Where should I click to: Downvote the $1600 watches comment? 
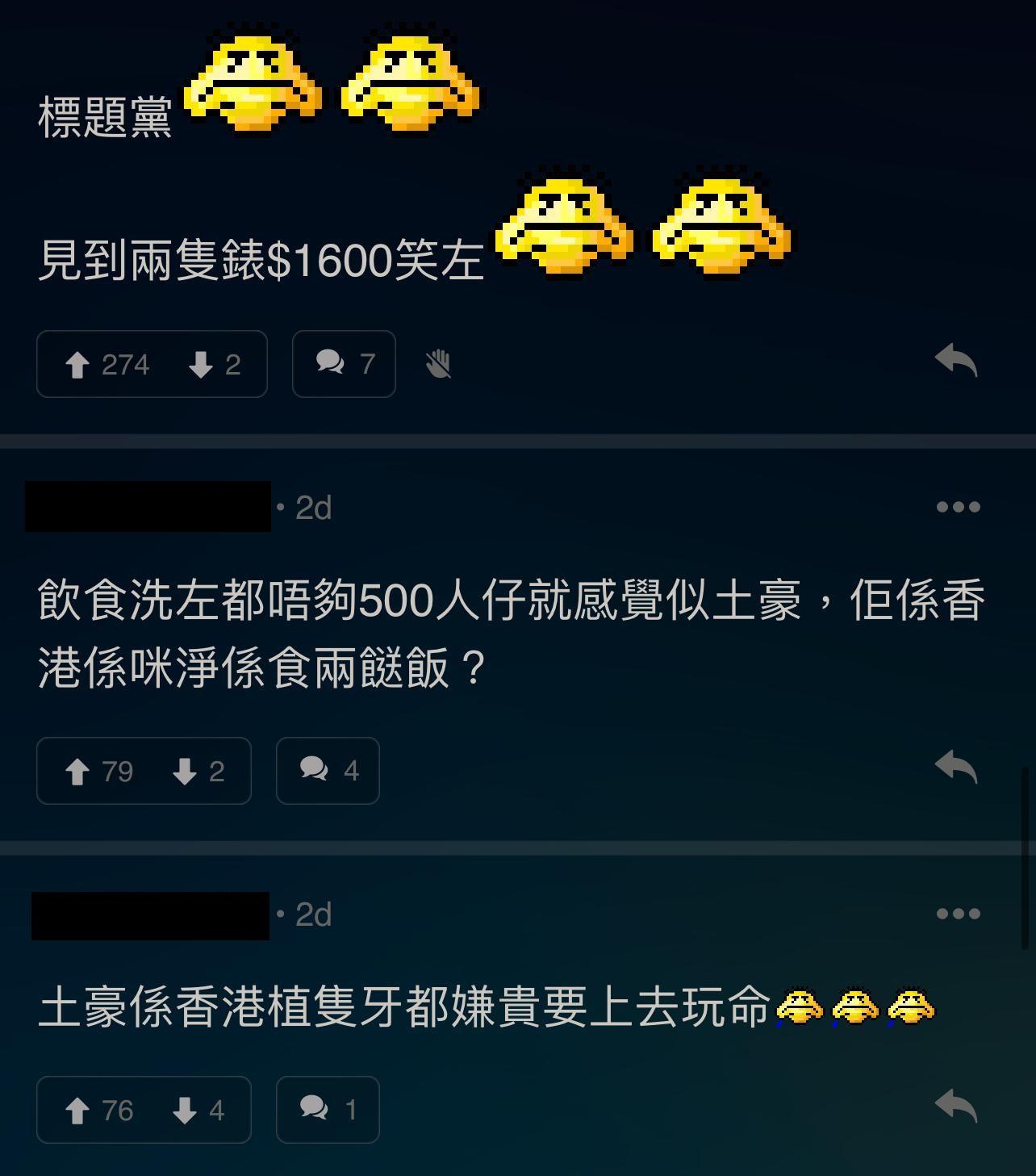215,365
